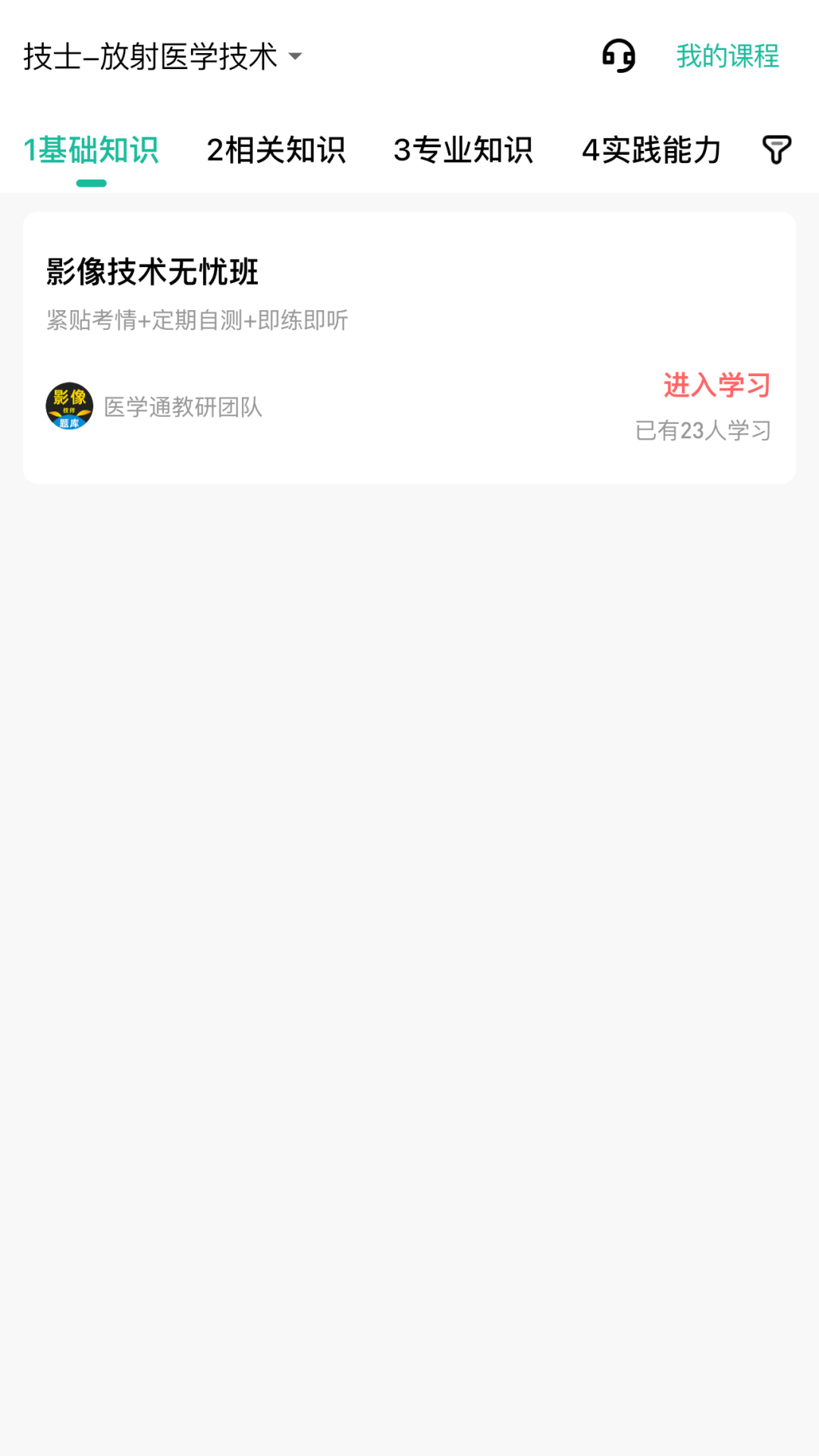Switch to the 2相关知识 tab
Viewport: 819px width, 1456px height.
(x=277, y=151)
